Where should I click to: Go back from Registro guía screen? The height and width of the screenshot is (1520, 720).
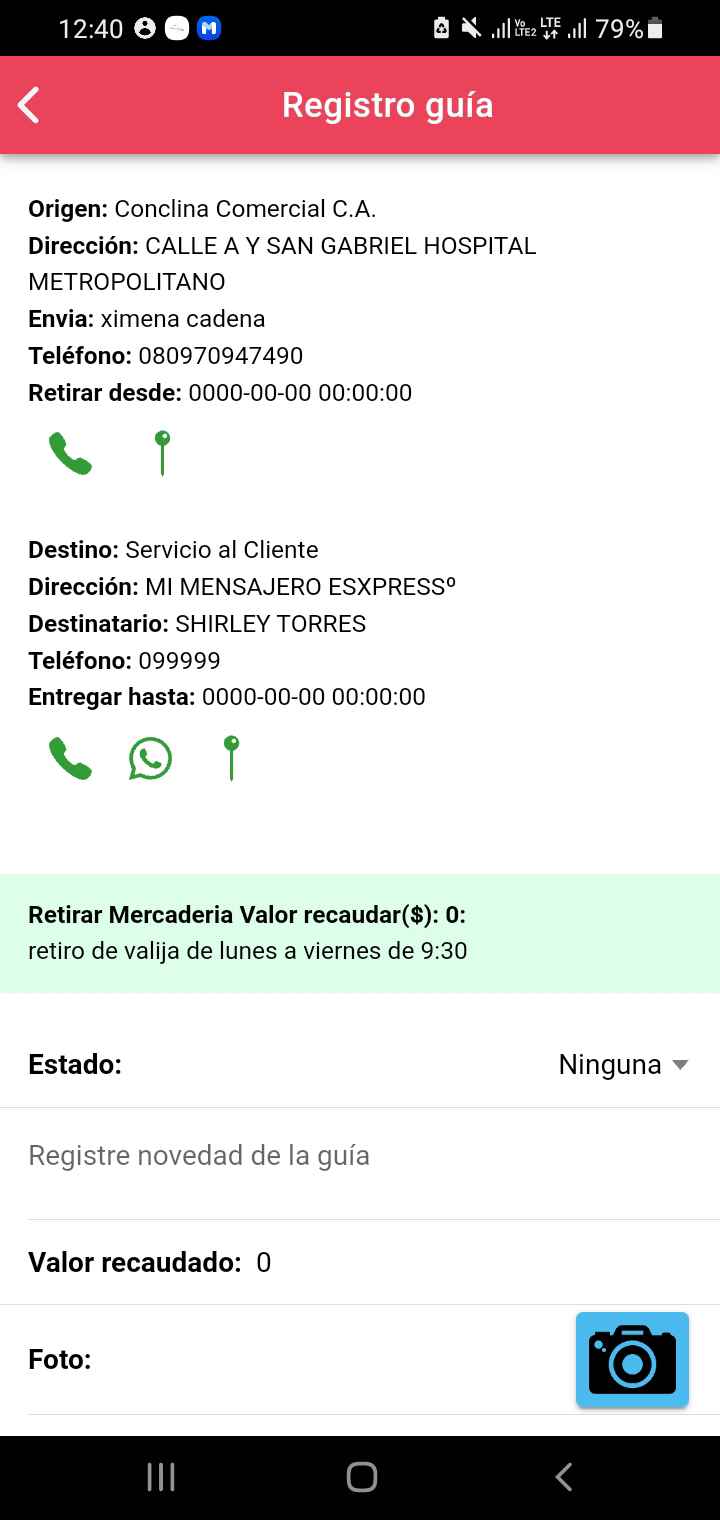[x=29, y=105]
